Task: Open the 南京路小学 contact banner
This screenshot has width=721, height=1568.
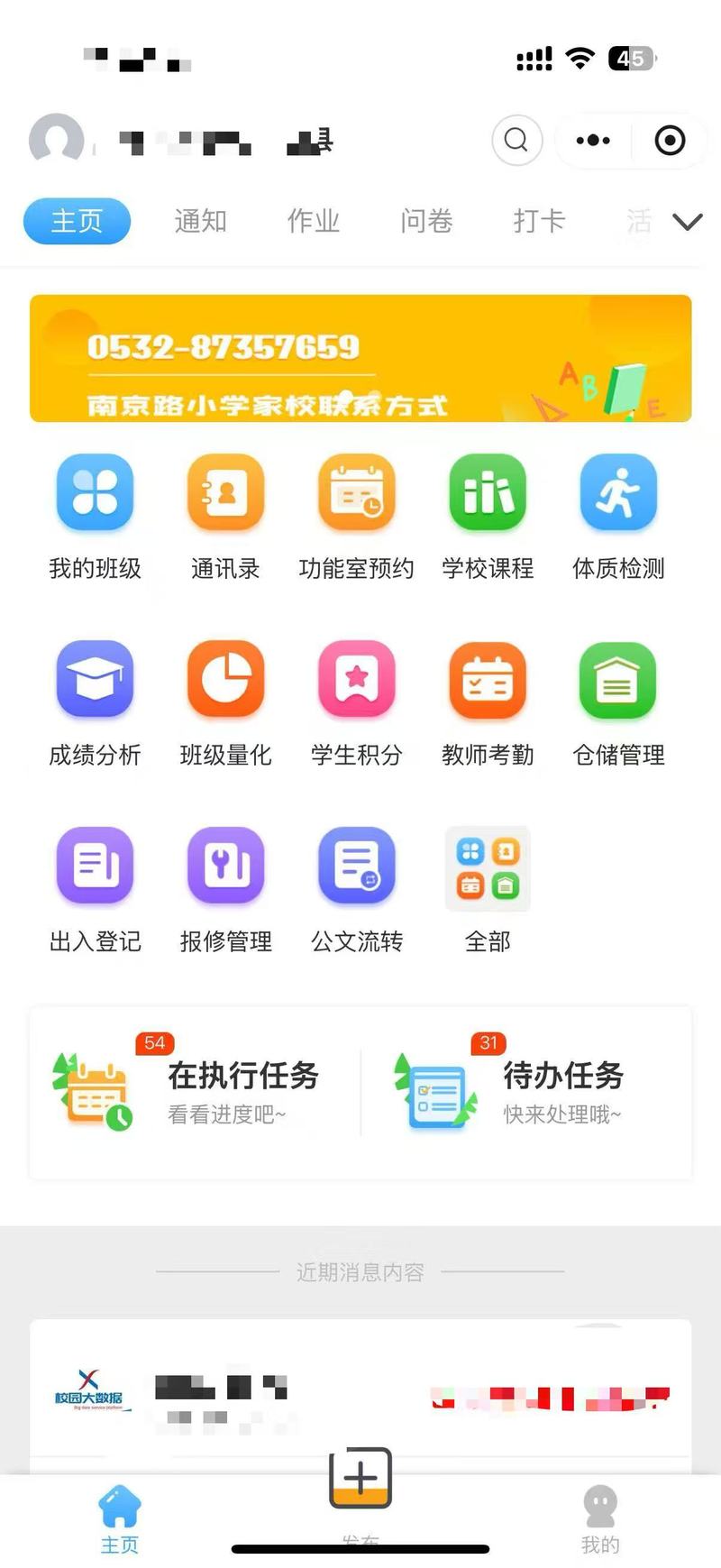Action: 360,359
